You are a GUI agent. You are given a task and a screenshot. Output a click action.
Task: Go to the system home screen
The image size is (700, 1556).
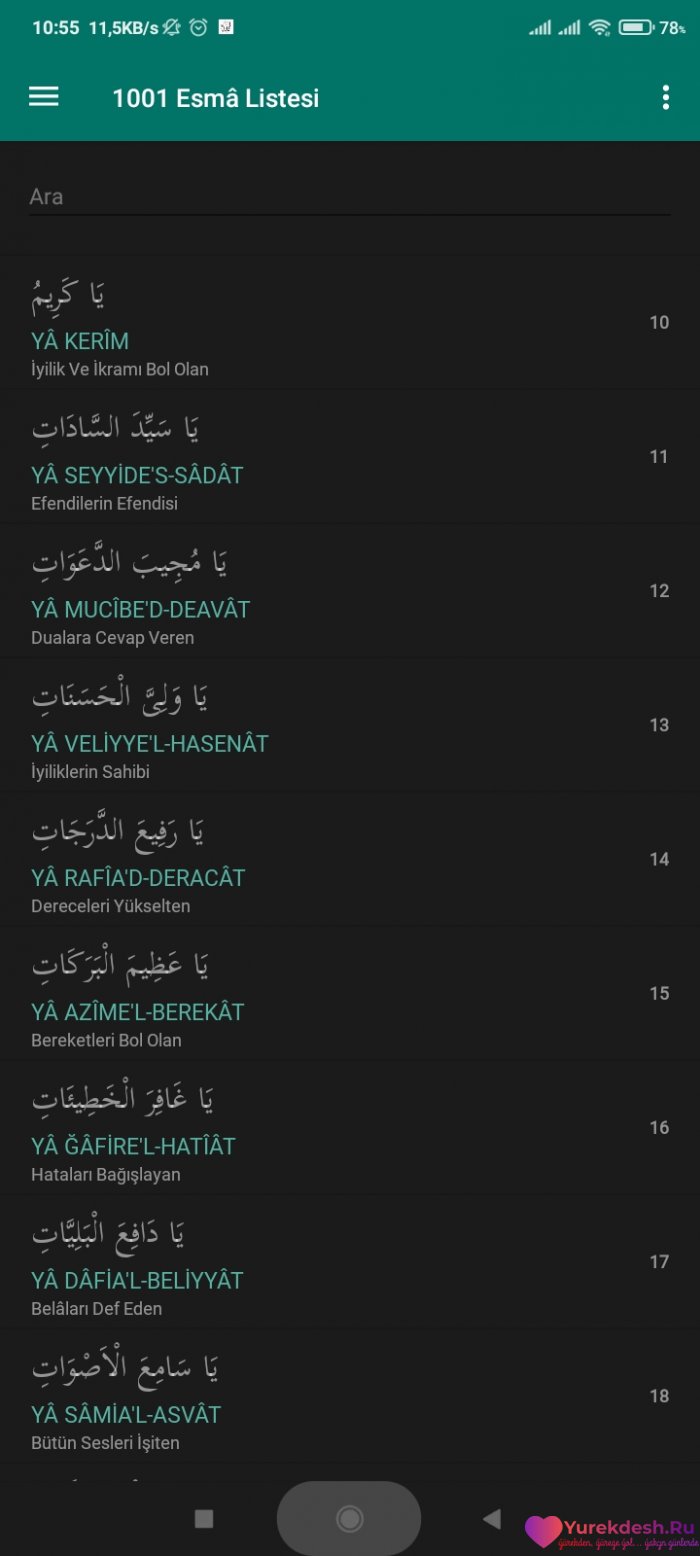(349, 1519)
